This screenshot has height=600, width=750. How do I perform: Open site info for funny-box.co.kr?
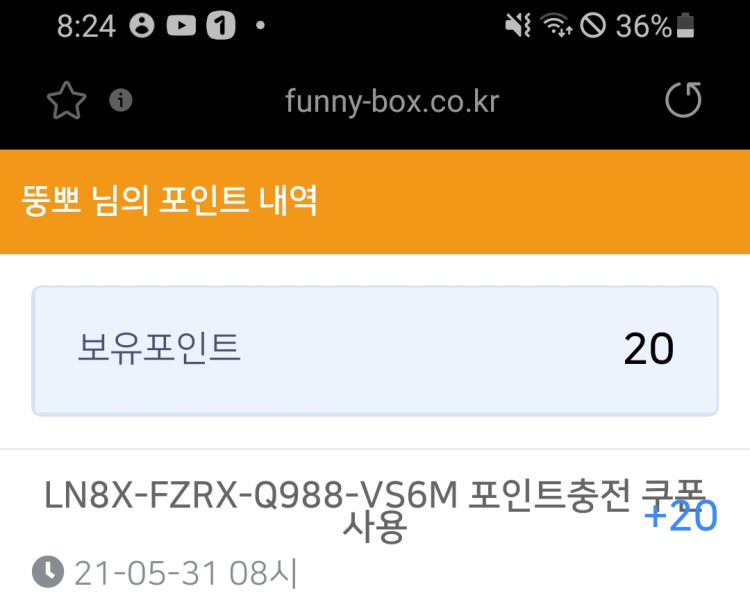click(121, 100)
